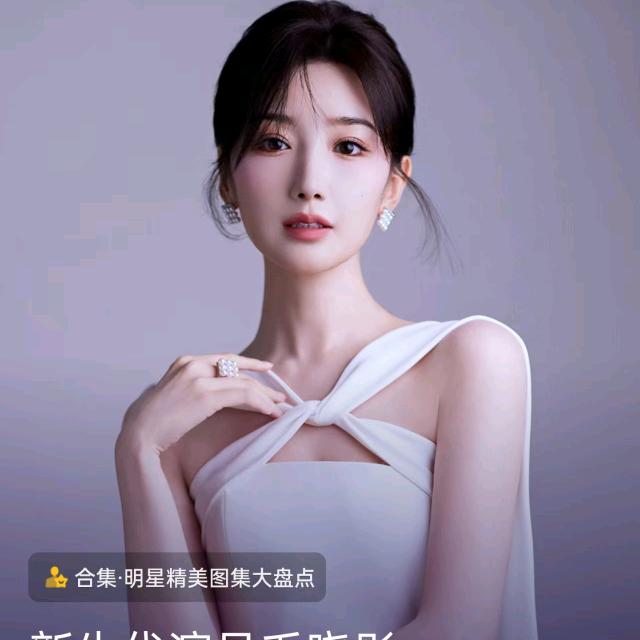Open the 合集·明星精美图集大盘点 collection
Image resolution: width=640 pixels, height=640 pixels.
pyautogui.click(x=177, y=577)
